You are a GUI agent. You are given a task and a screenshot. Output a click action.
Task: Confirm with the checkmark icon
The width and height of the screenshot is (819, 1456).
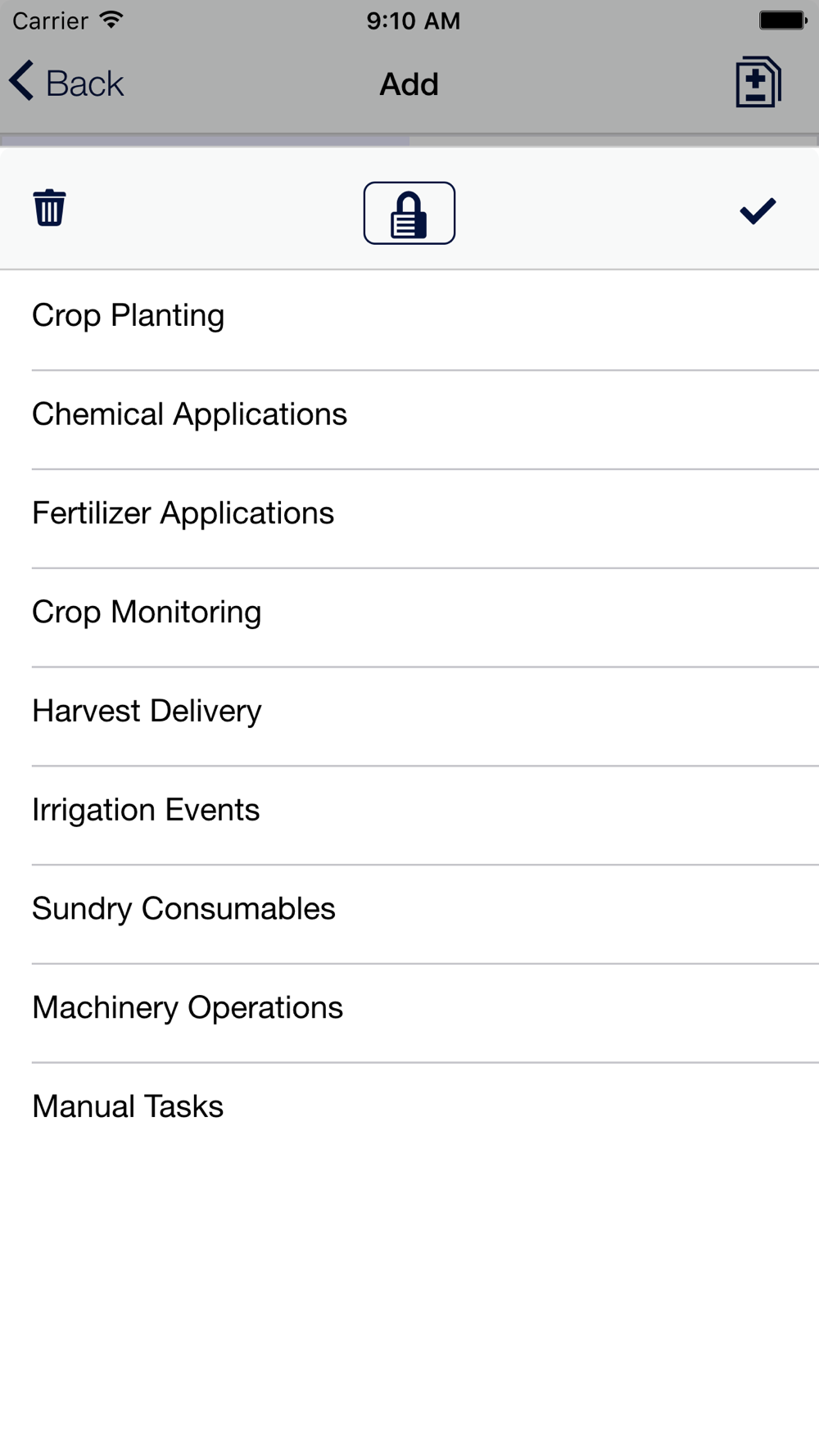(758, 210)
